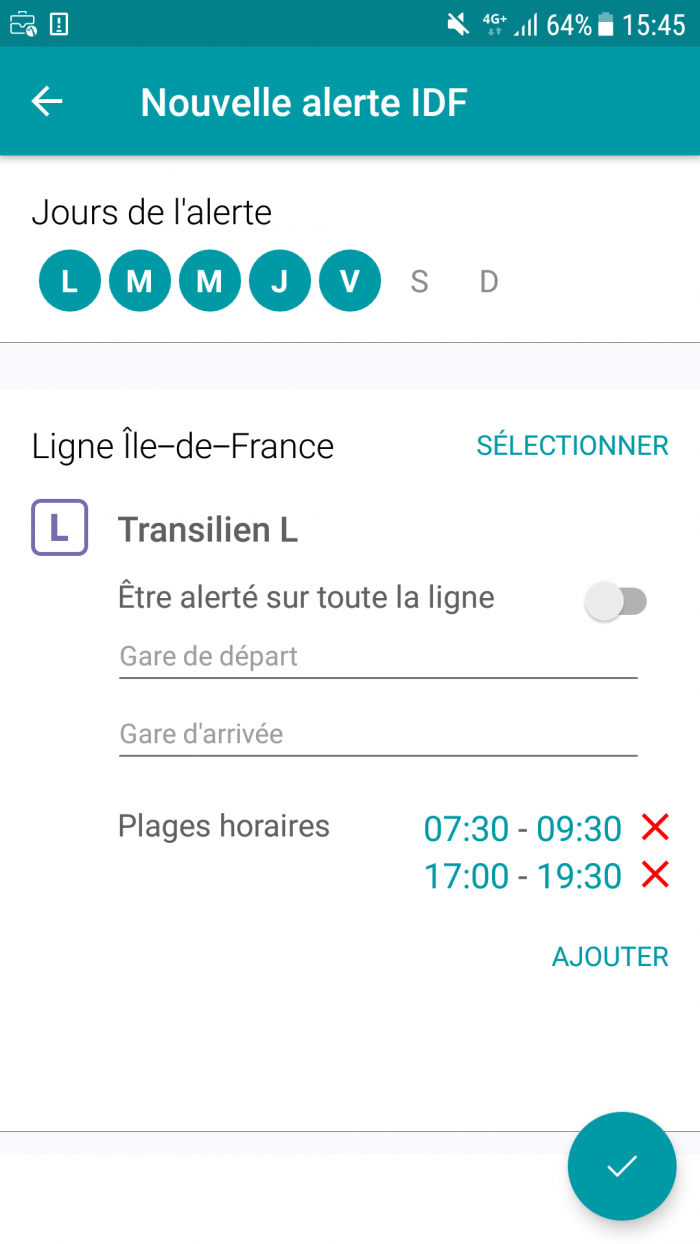This screenshot has width=700, height=1244.
Task: Delete the 17:00 - 19:30 time slot
Action: coord(655,875)
